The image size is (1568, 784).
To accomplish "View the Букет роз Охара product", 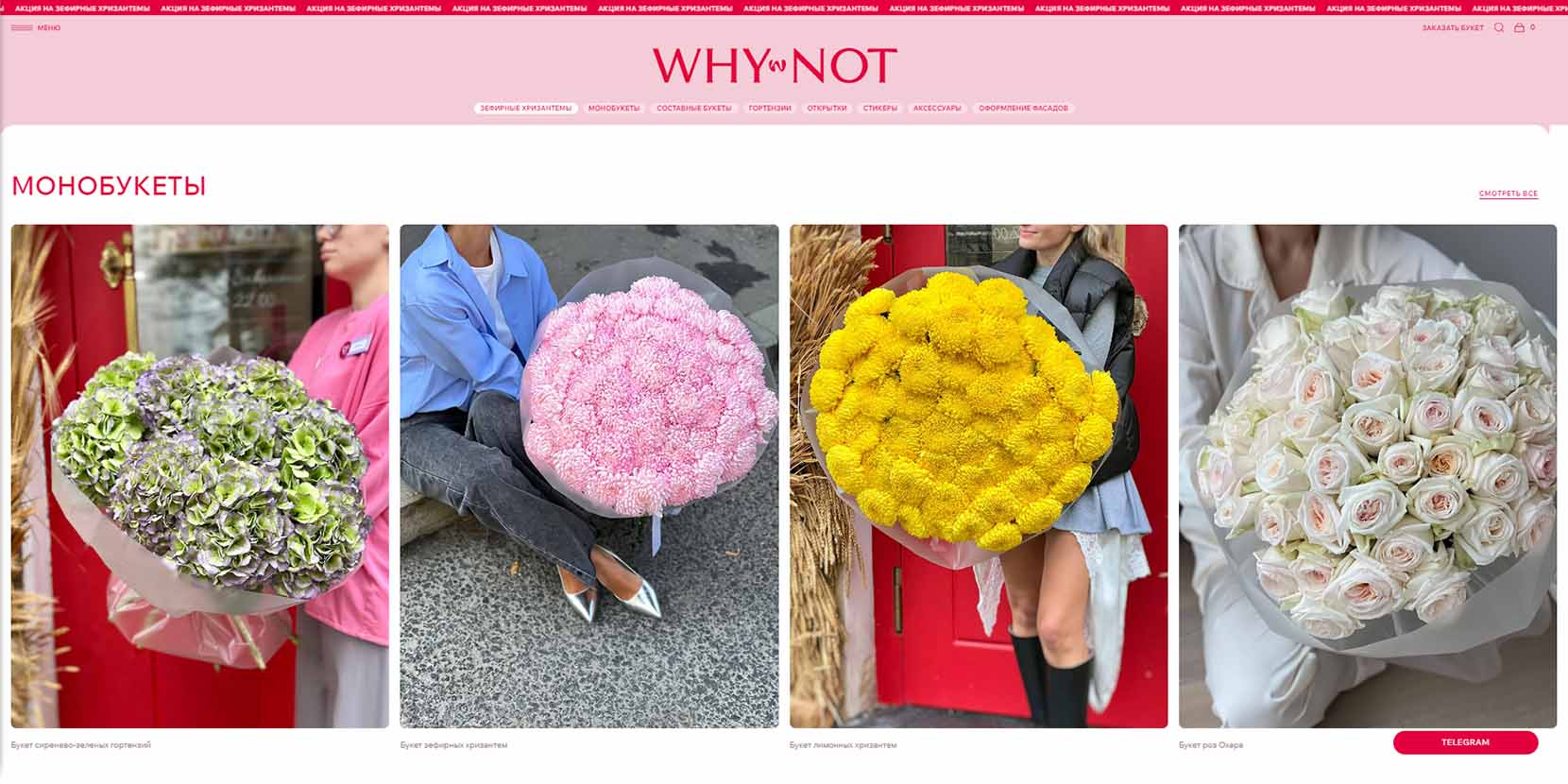I will point(1368,476).
